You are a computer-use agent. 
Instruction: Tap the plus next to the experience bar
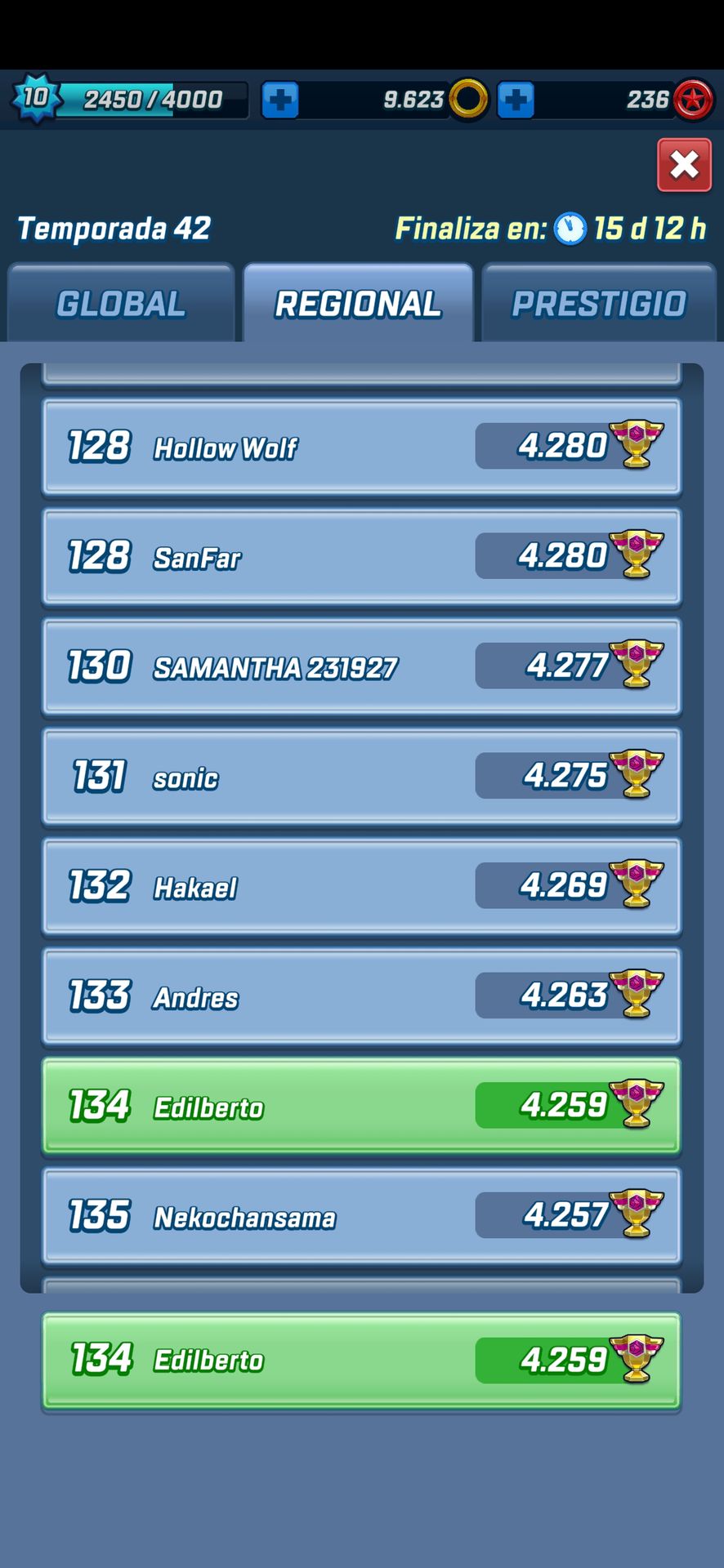tap(280, 100)
